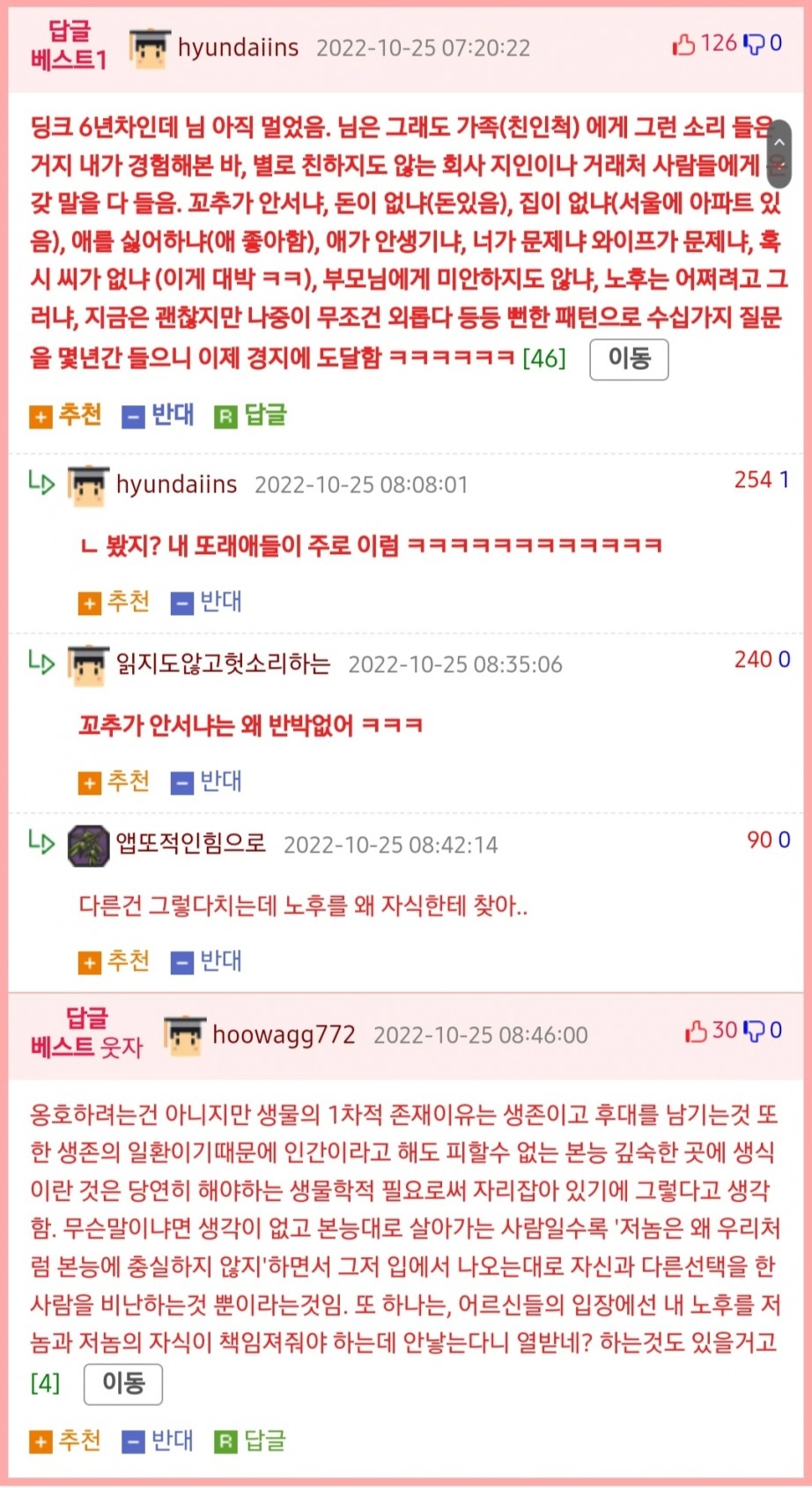This screenshot has width=812, height=1488.
Task: Tap 반대 on 읽지도않고헛소리하는's reply
Action: coord(206,781)
